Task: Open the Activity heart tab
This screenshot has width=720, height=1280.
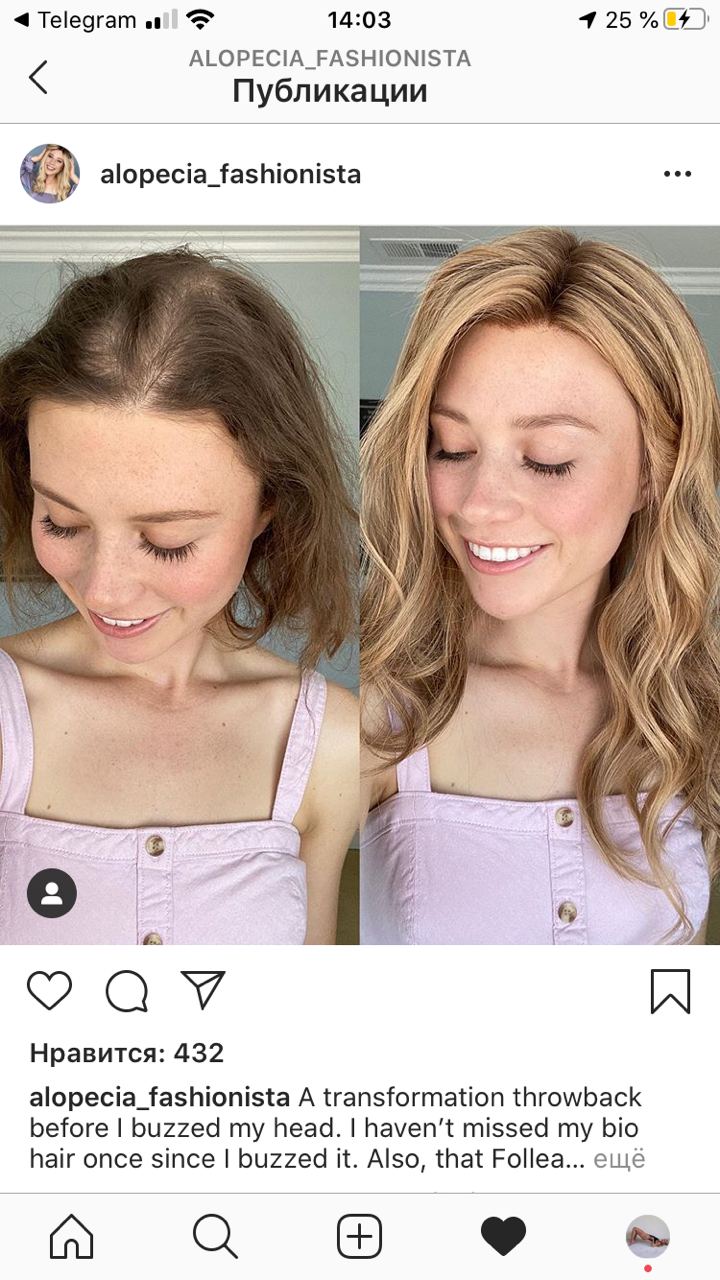Action: [503, 1237]
